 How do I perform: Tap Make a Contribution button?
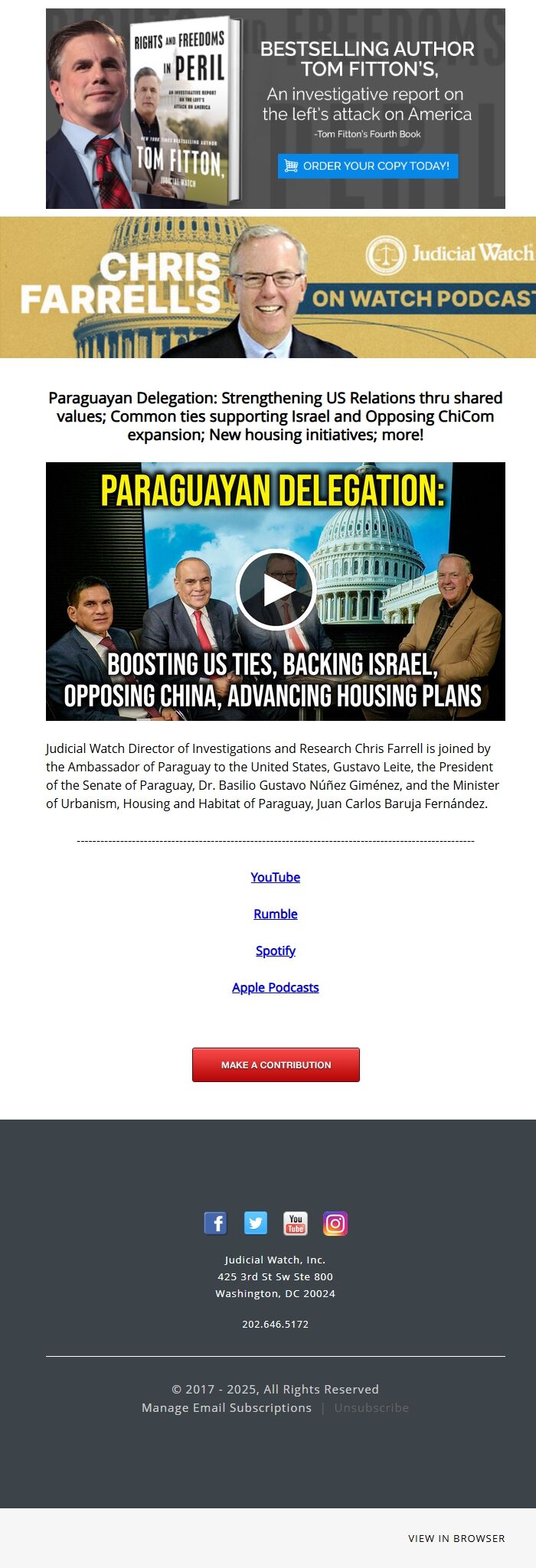click(276, 1064)
